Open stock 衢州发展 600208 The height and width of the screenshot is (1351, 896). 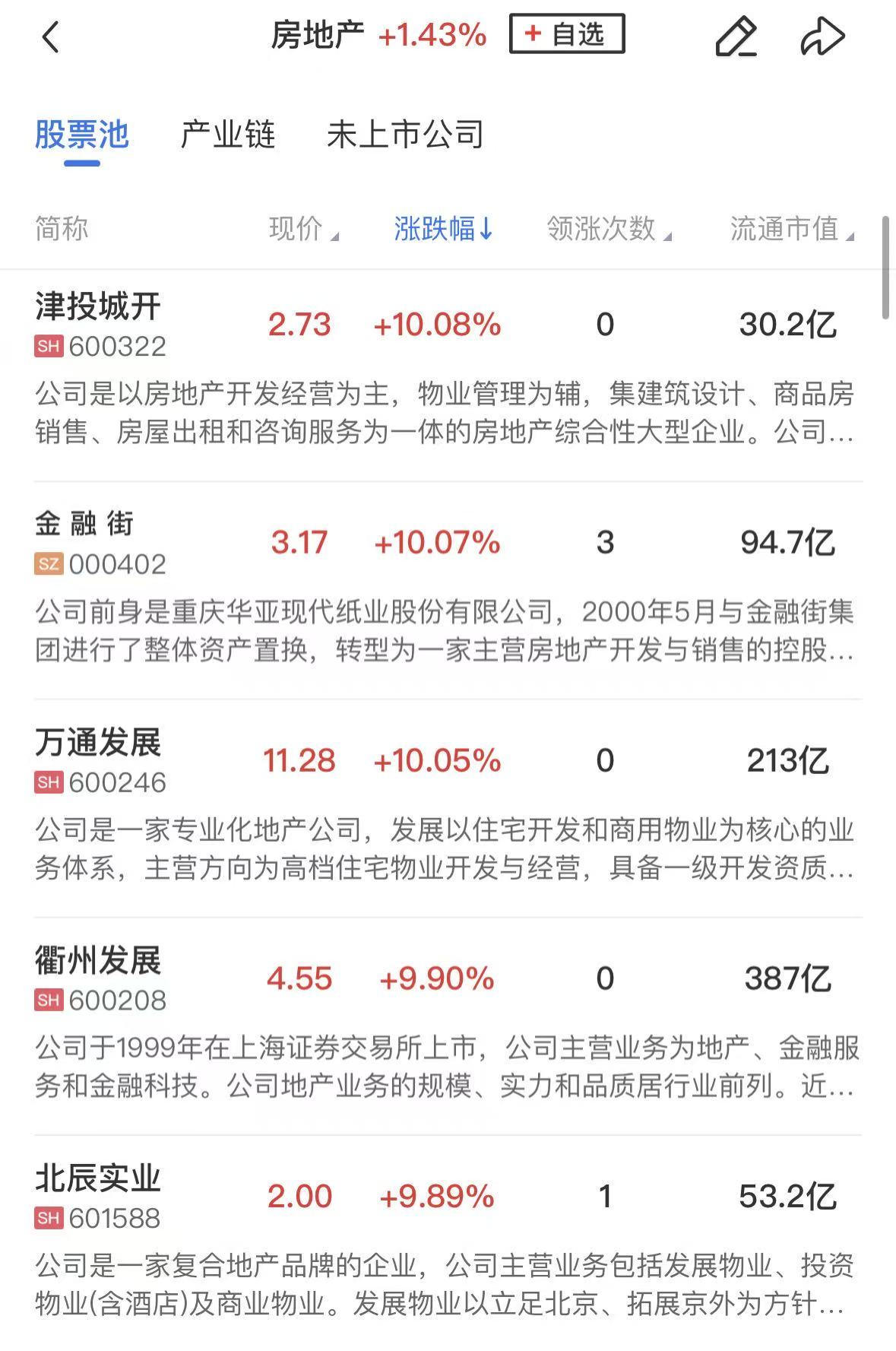tap(99, 978)
